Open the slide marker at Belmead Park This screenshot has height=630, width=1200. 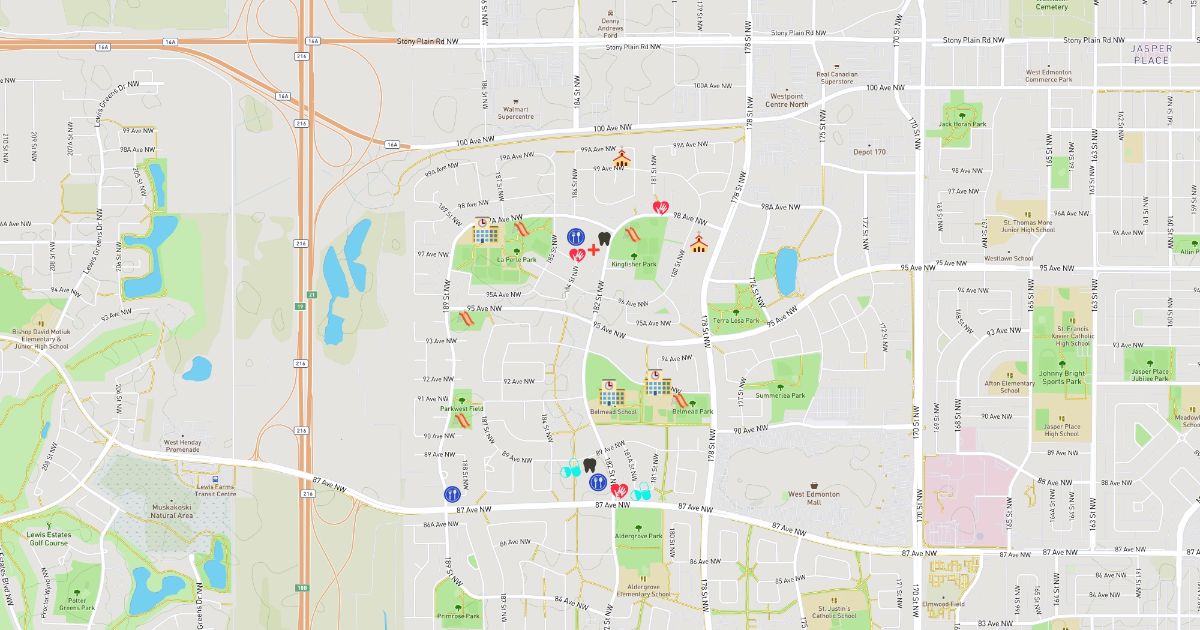point(680,400)
